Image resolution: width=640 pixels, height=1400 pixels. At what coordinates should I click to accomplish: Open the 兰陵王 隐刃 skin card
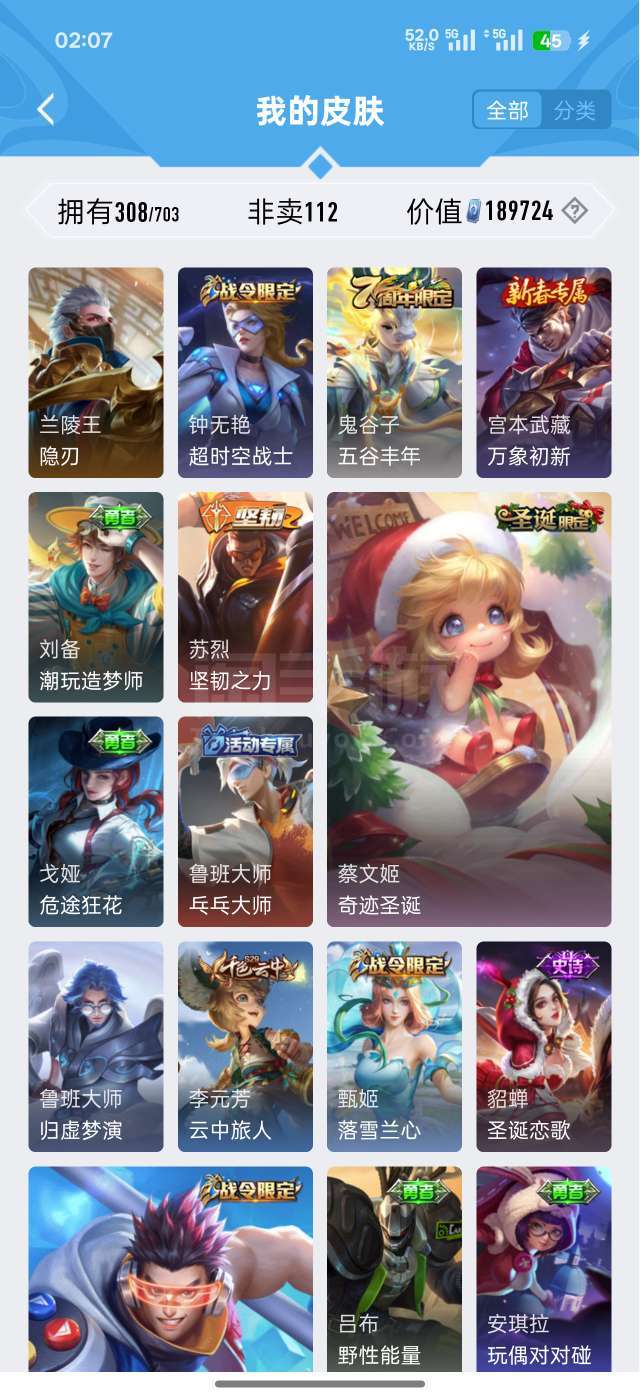point(96,372)
